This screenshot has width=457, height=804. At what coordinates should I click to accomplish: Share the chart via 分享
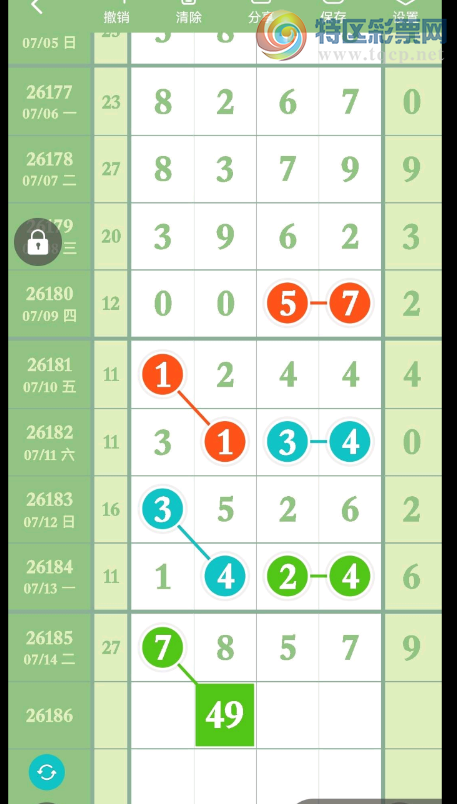[x=261, y=12]
